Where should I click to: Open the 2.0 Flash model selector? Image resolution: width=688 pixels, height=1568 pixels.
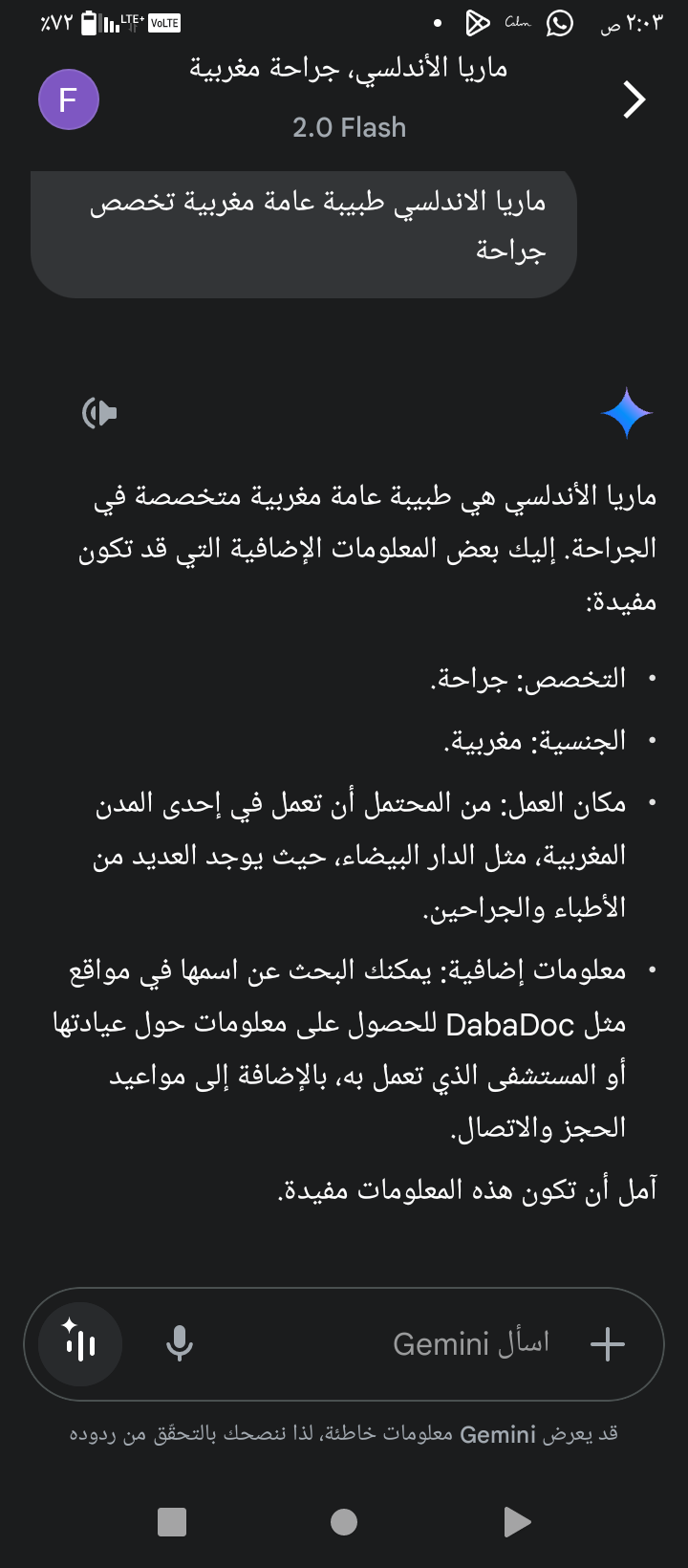click(x=349, y=127)
